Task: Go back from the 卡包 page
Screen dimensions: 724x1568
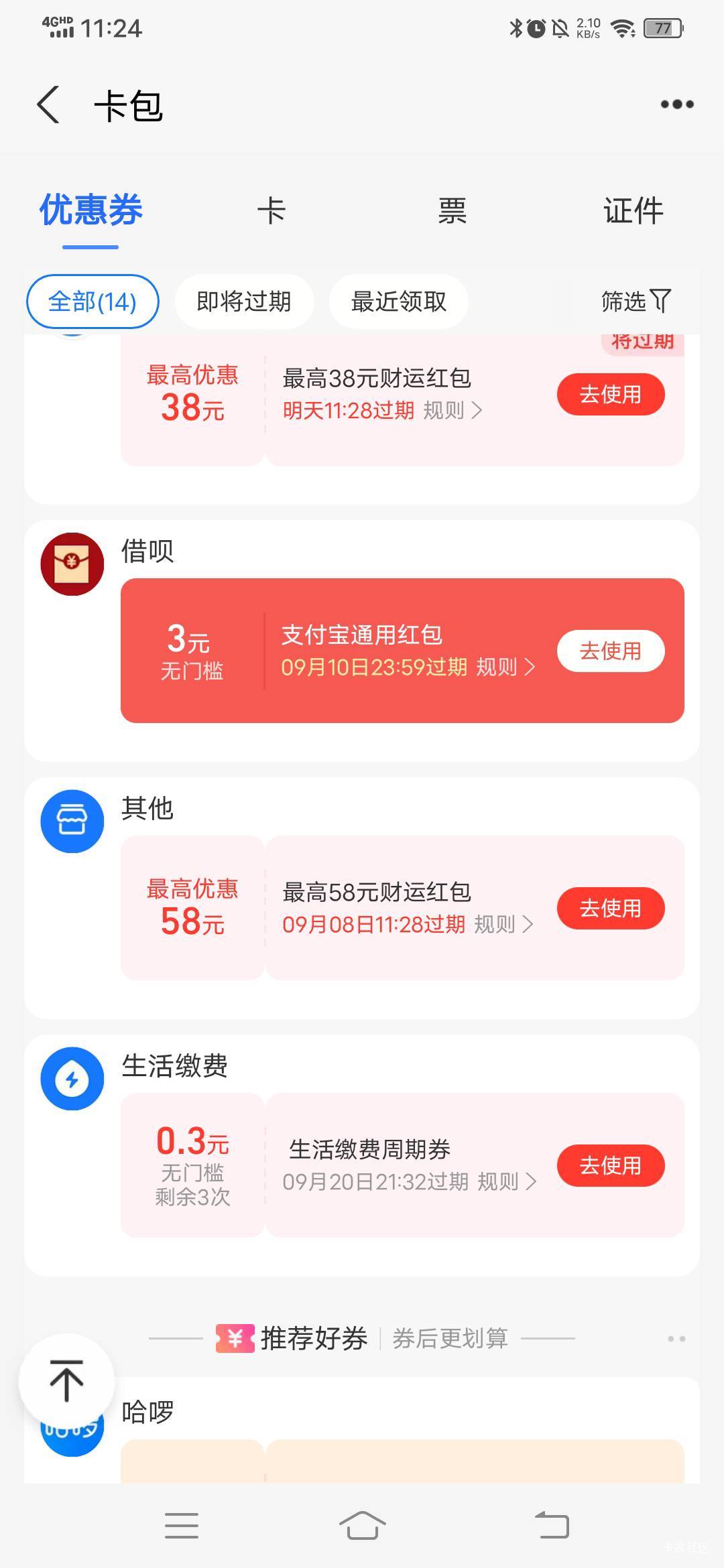Action: point(48,105)
